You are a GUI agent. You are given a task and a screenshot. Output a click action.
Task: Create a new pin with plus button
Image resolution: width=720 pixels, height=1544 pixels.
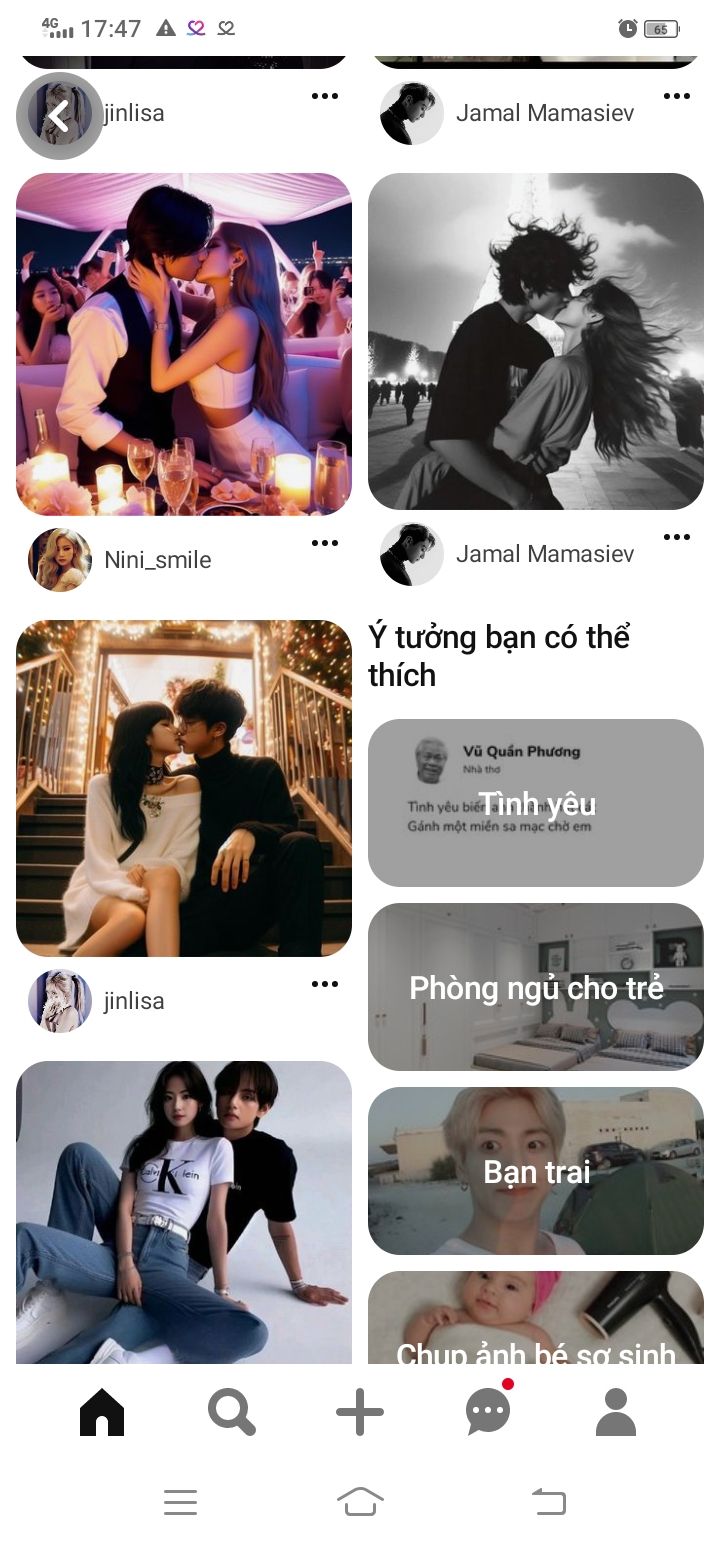click(360, 1412)
